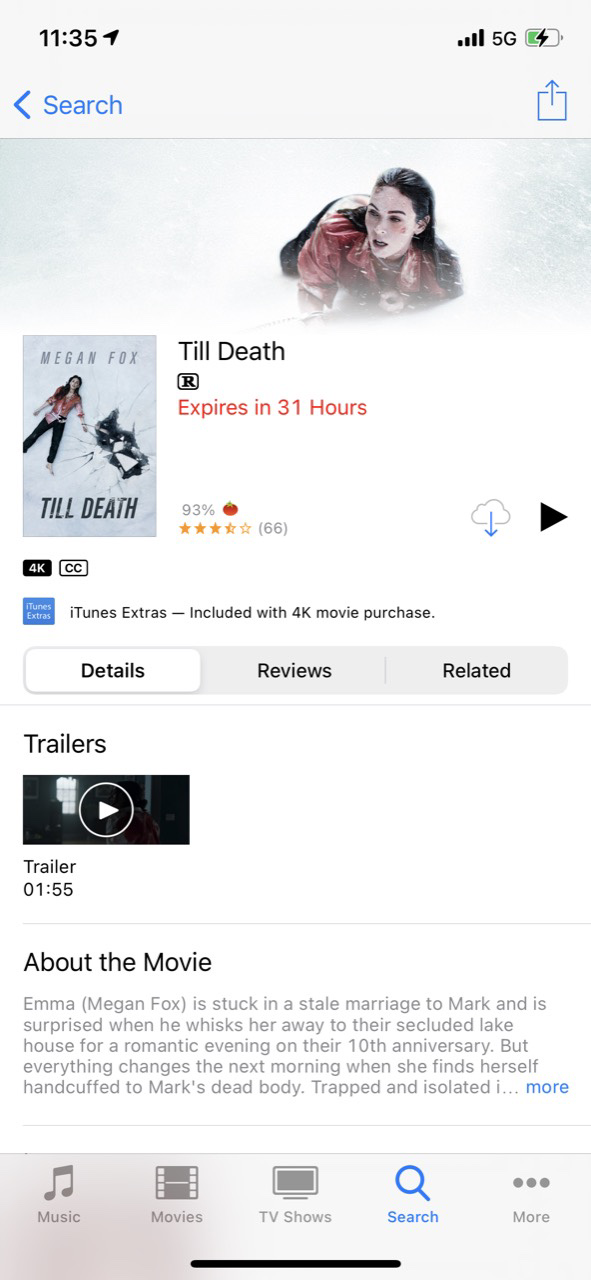591x1280 pixels.
Task: Play the 01:55 trailer
Action: 106,810
